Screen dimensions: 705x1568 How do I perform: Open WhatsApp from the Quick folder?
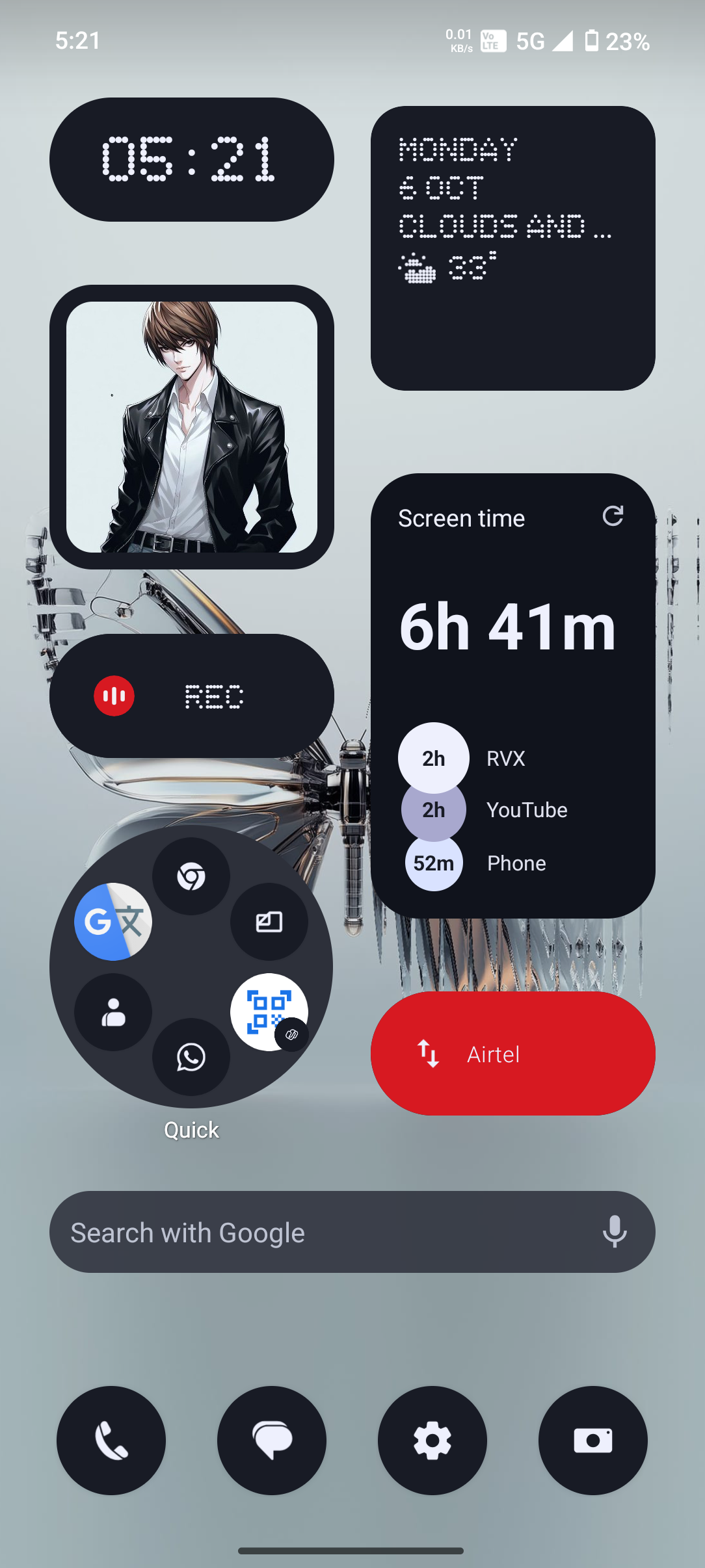(x=191, y=1057)
